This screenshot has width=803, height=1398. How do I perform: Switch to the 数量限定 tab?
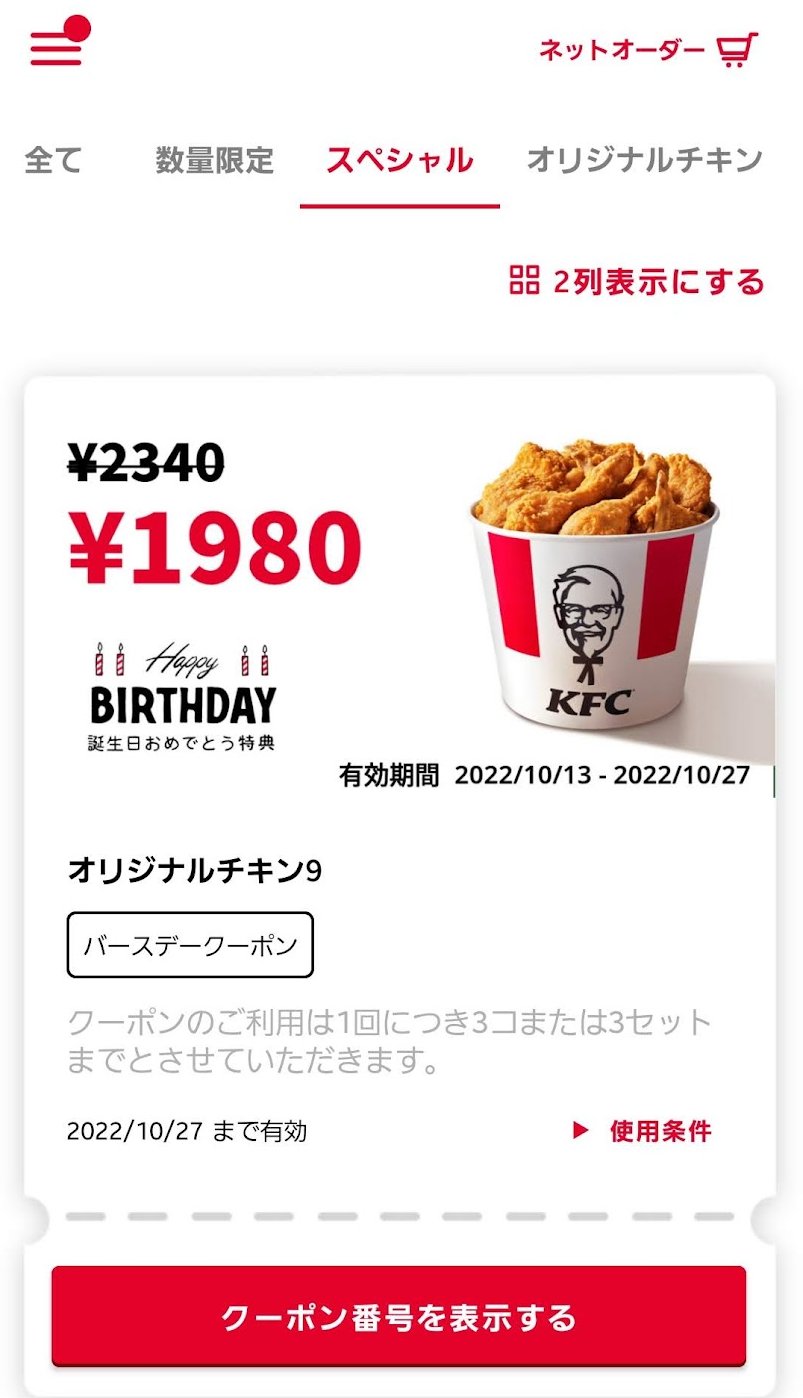[214, 160]
